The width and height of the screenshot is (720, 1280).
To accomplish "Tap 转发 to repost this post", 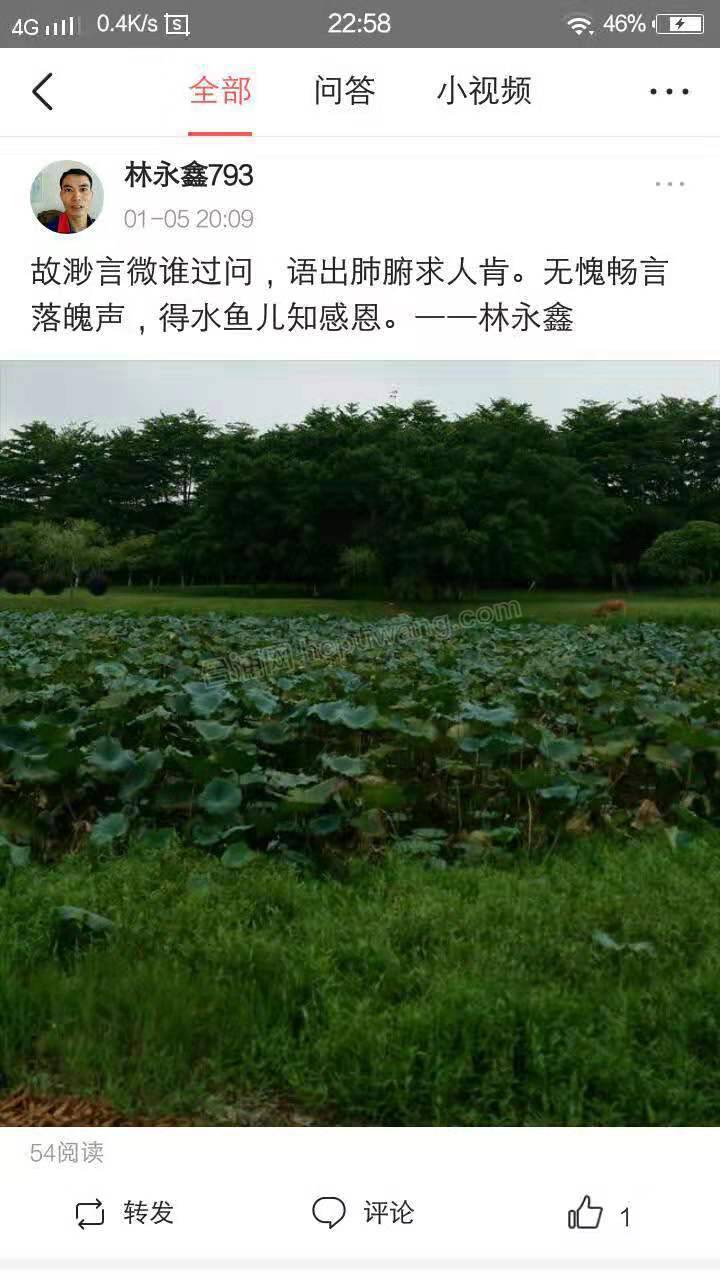I will tap(125, 1213).
